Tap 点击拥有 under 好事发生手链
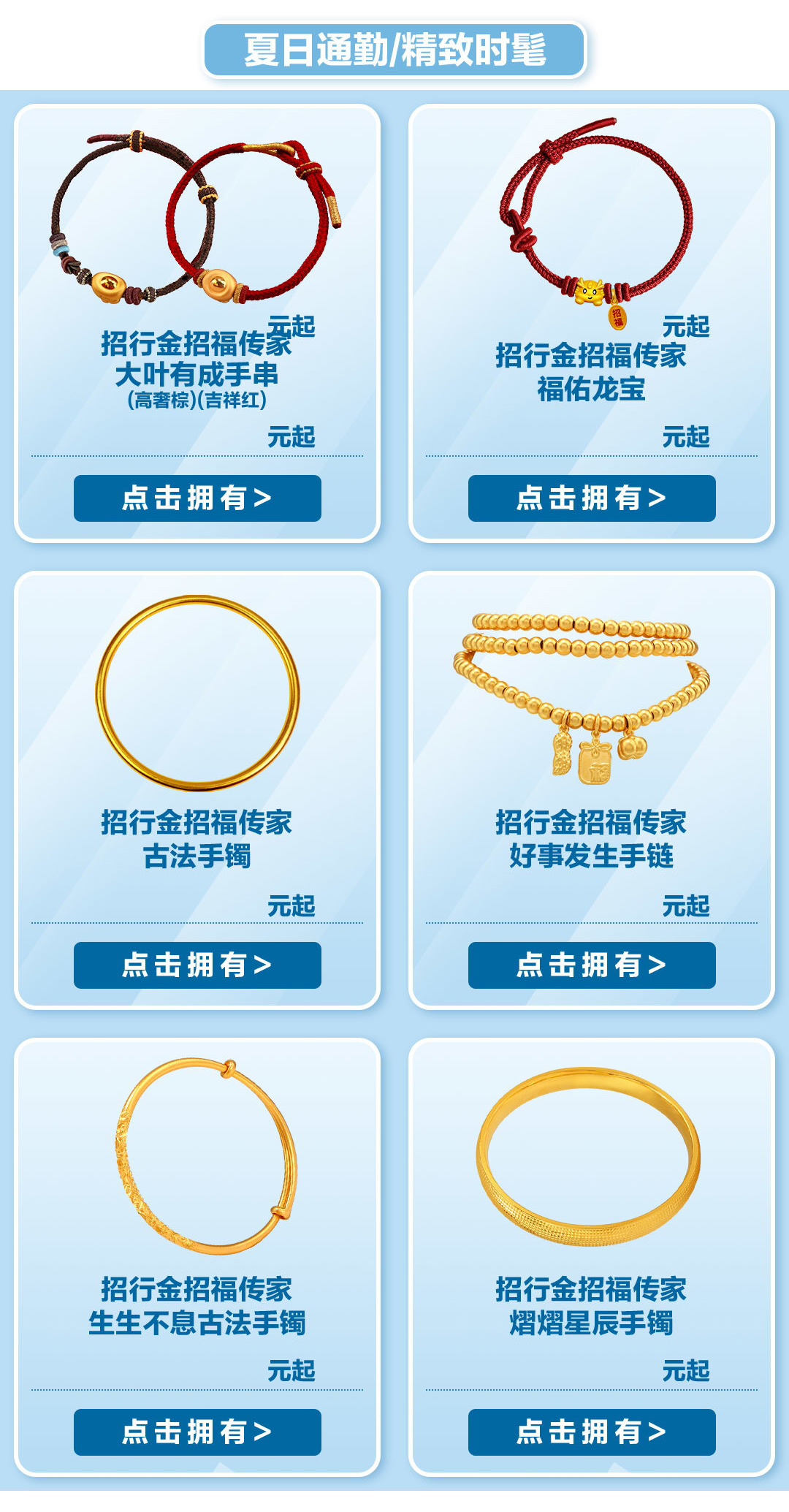The height and width of the screenshot is (1512, 789). (592, 965)
